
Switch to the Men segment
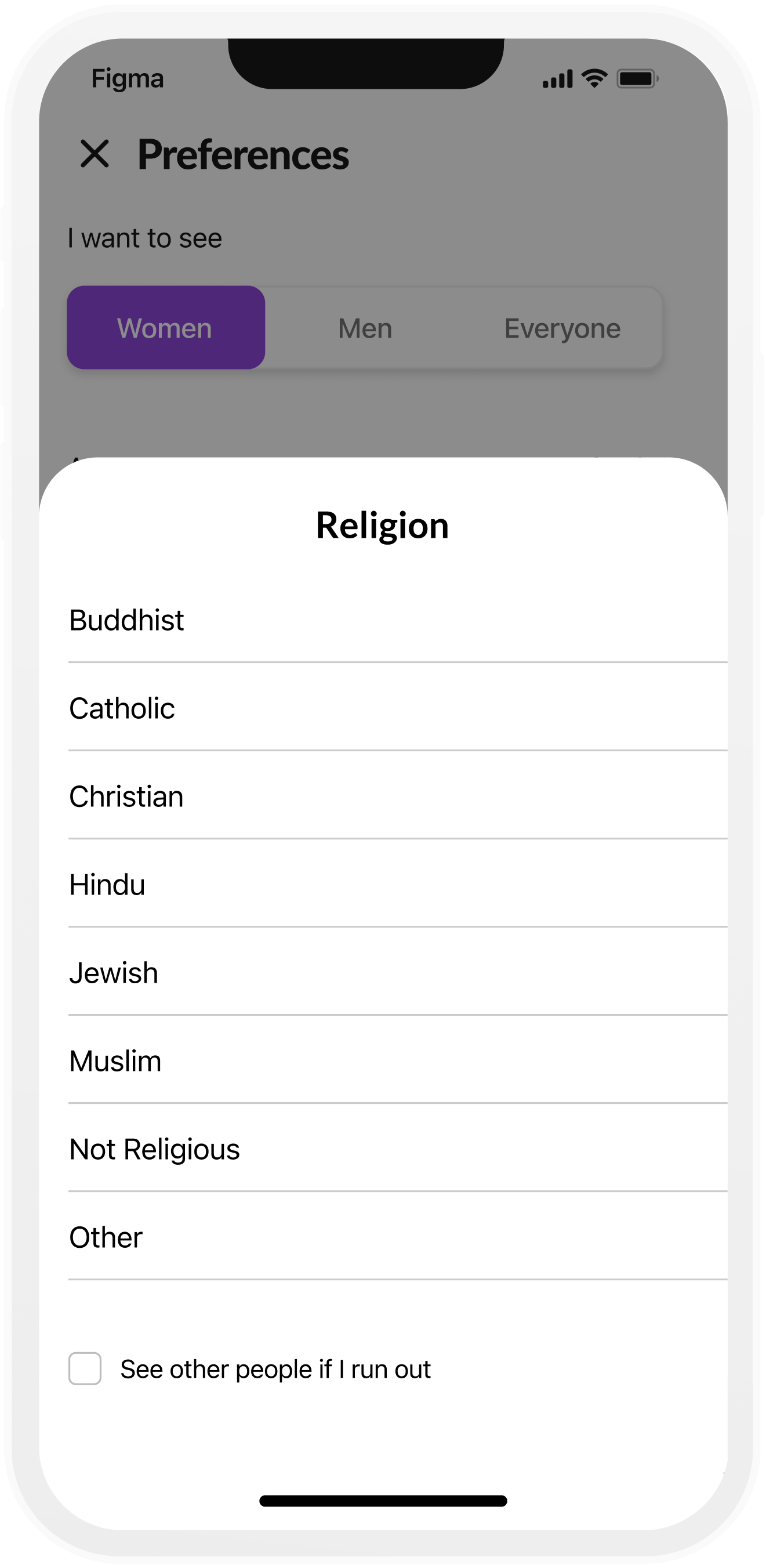(x=365, y=328)
